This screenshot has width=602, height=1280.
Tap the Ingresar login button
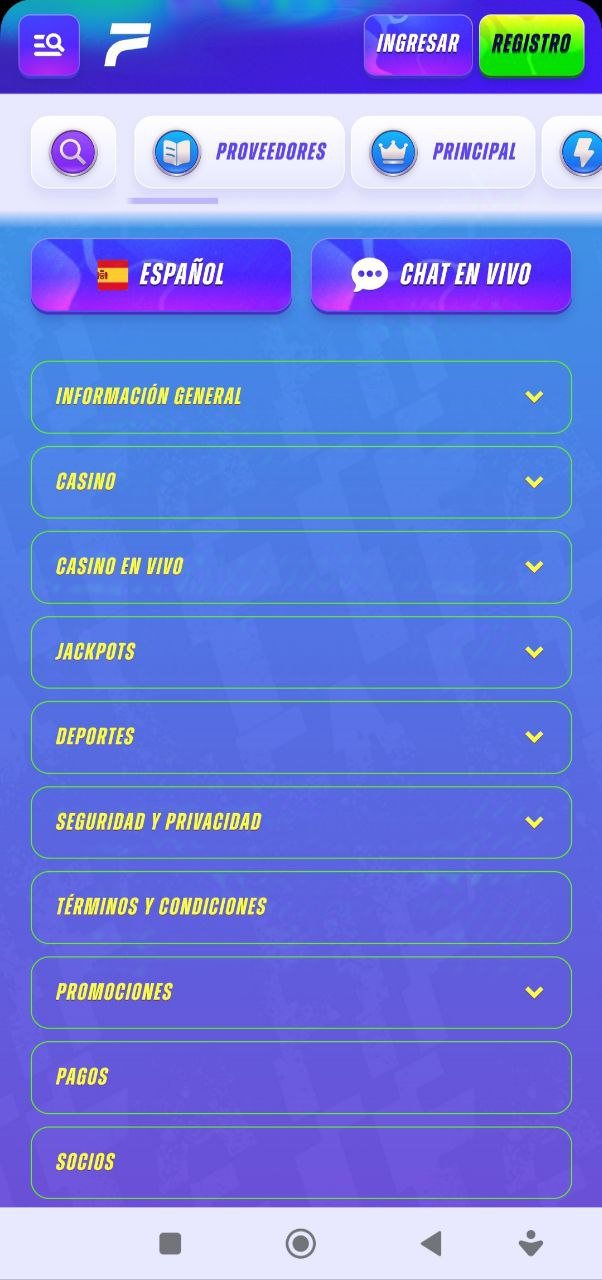point(418,45)
